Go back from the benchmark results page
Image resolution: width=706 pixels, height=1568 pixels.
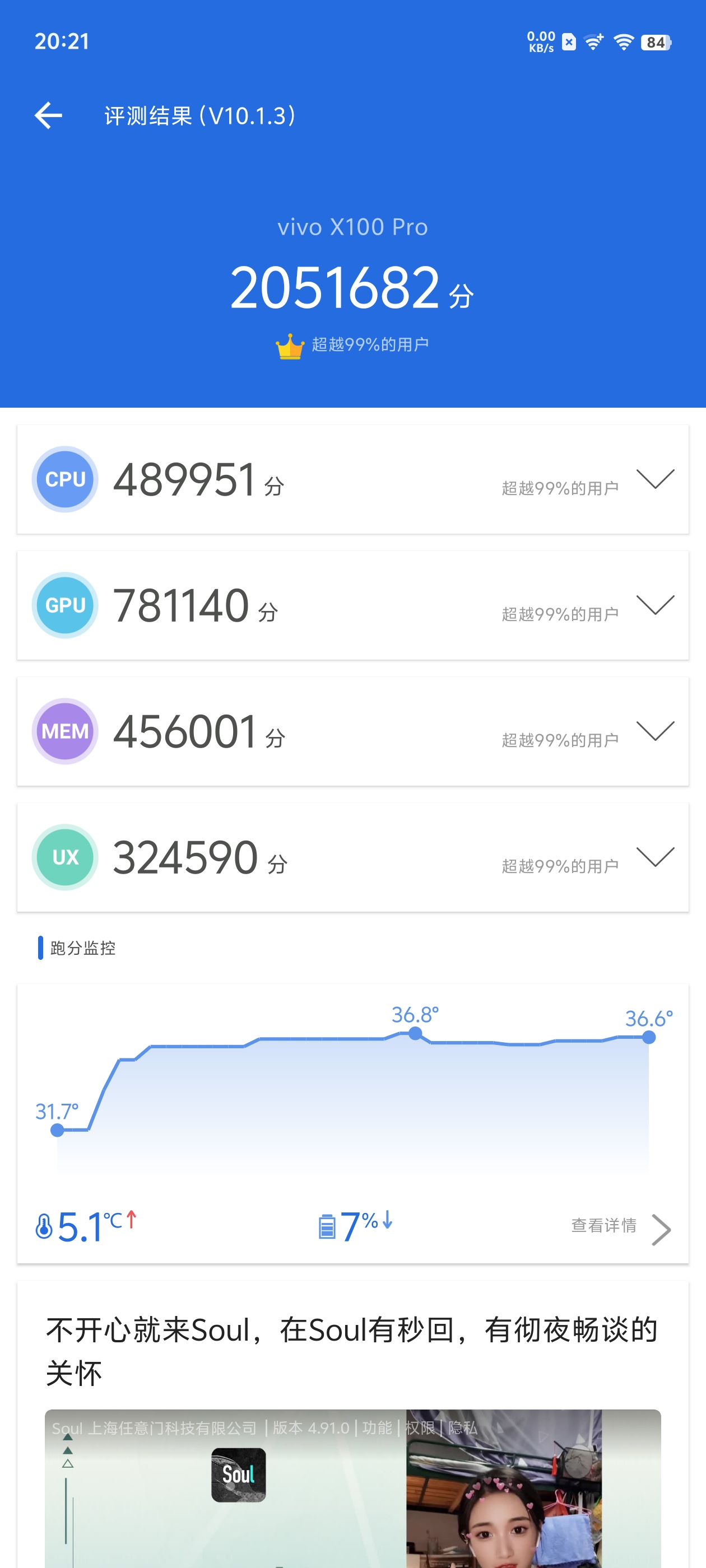point(49,116)
